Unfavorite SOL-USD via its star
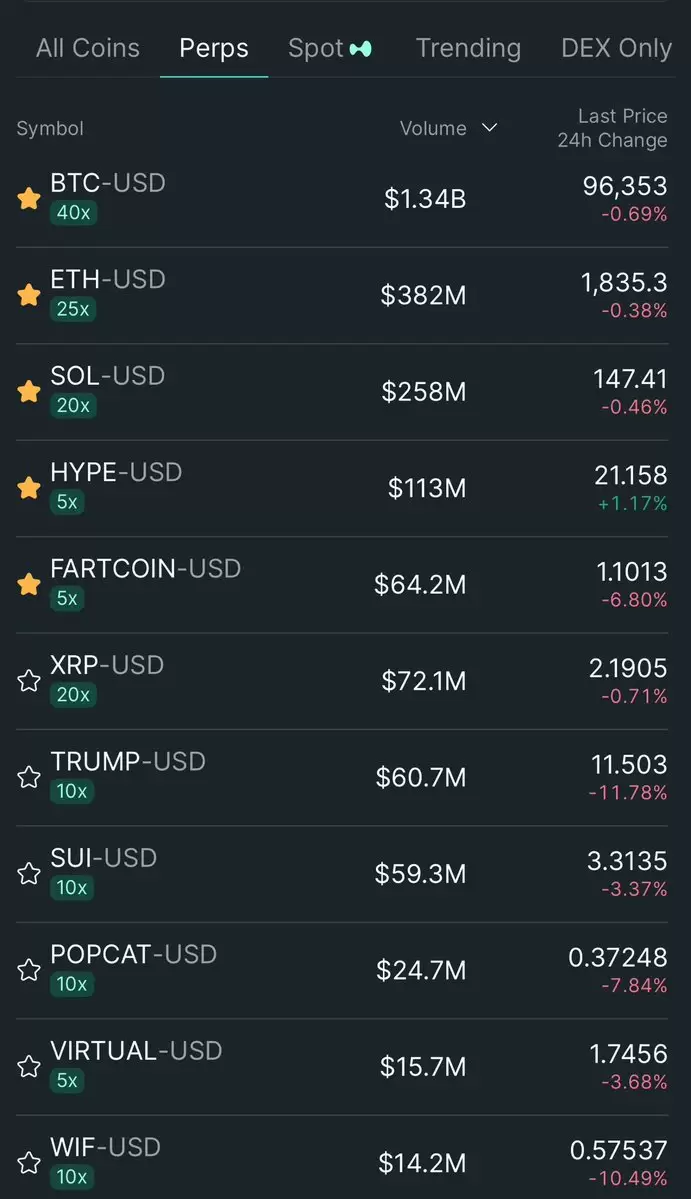691x1199 pixels. [x=29, y=392]
